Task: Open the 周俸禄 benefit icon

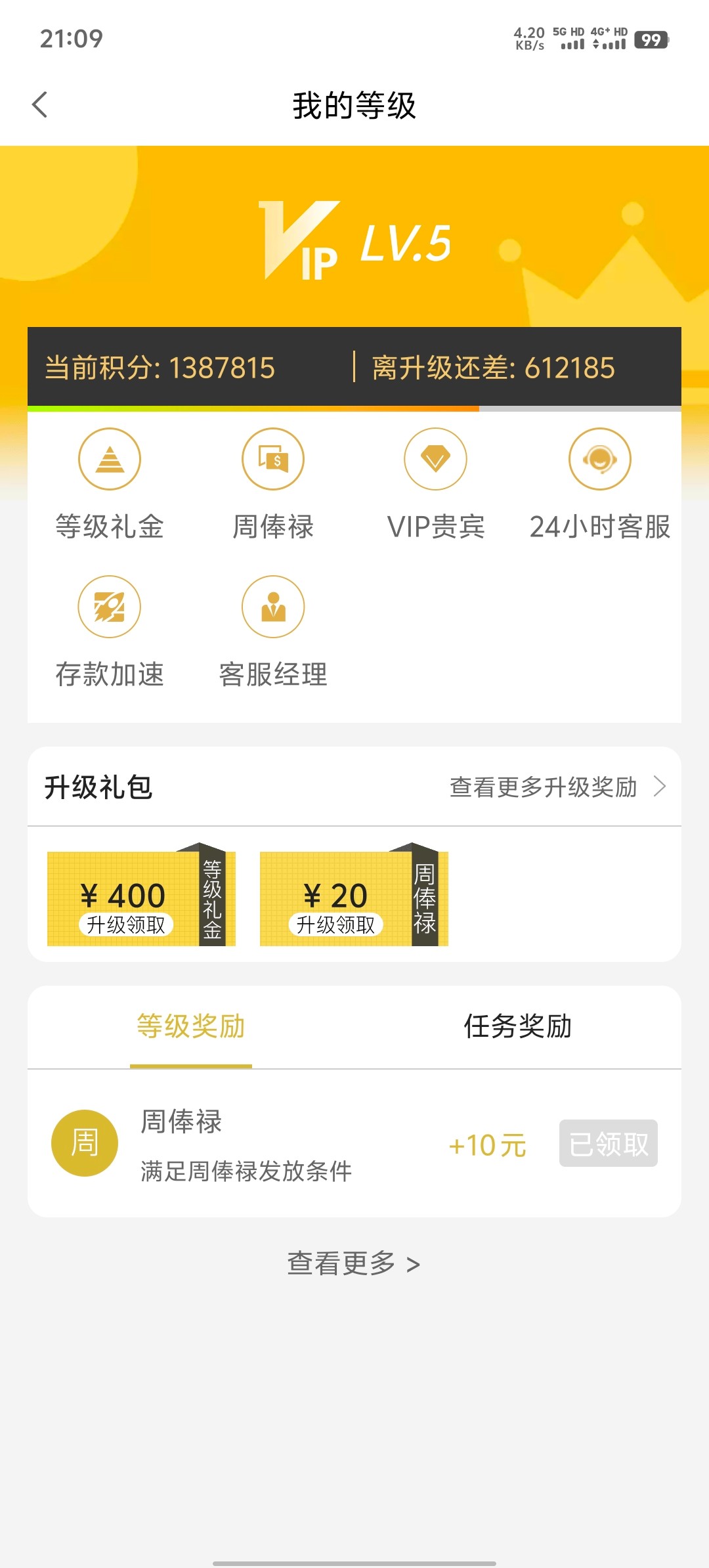Action: 273,460
